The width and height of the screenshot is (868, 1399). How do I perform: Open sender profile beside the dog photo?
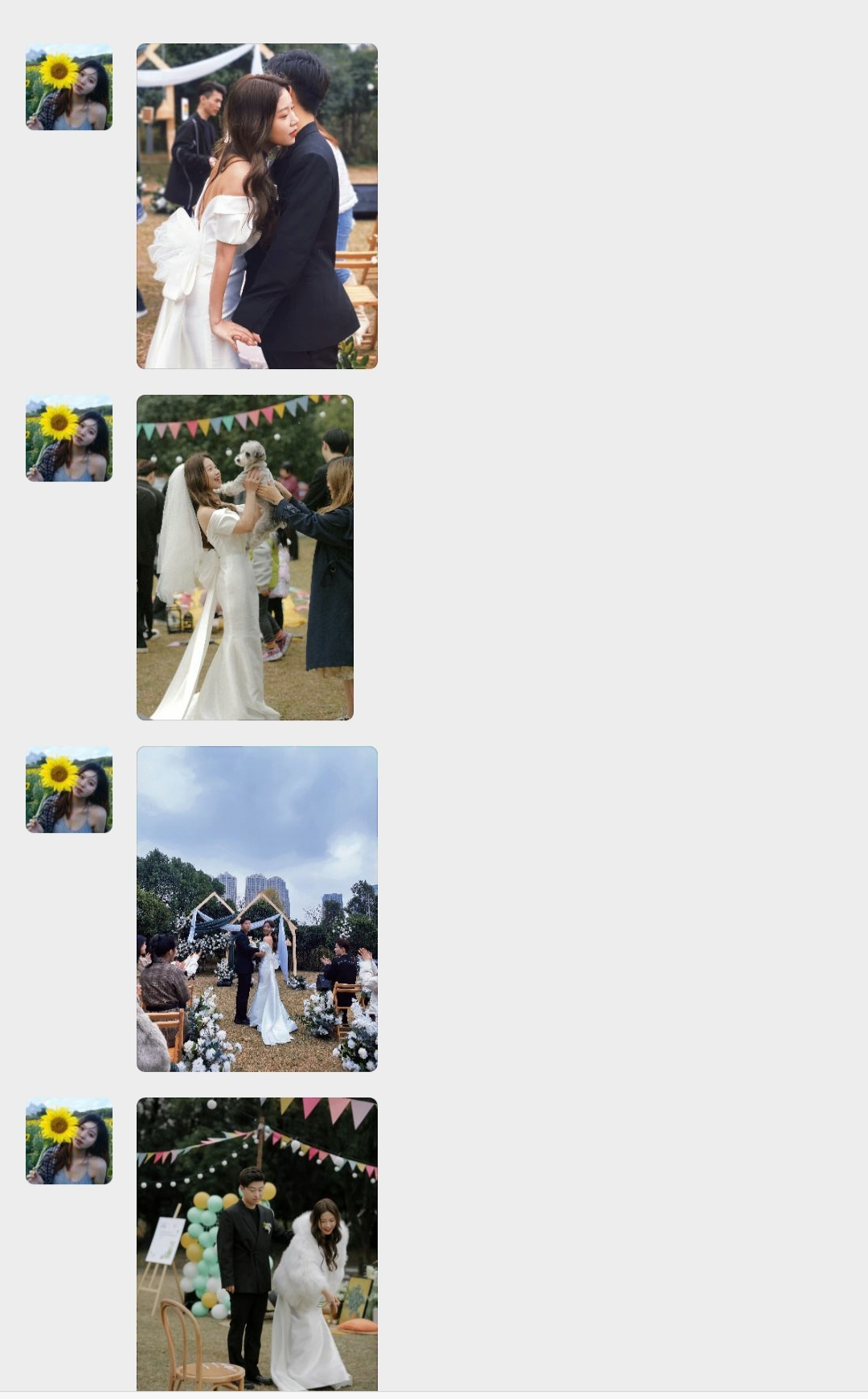point(69,438)
